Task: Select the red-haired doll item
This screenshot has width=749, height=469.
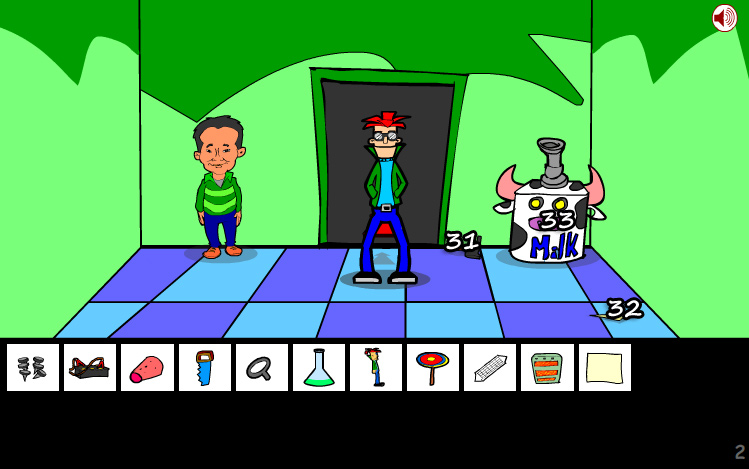Action: tap(376, 367)
